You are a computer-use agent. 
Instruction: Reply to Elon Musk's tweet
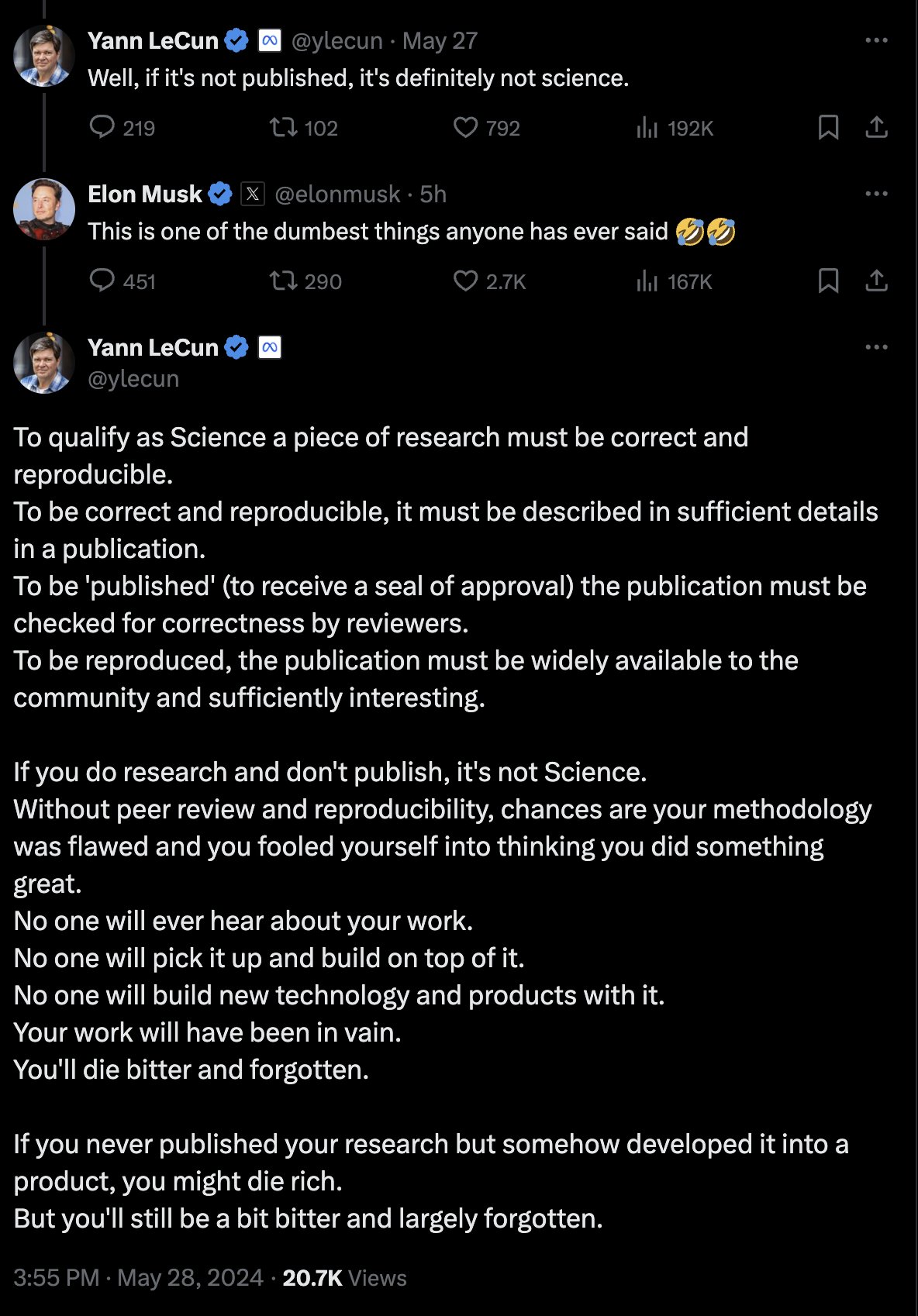(102, 281)
